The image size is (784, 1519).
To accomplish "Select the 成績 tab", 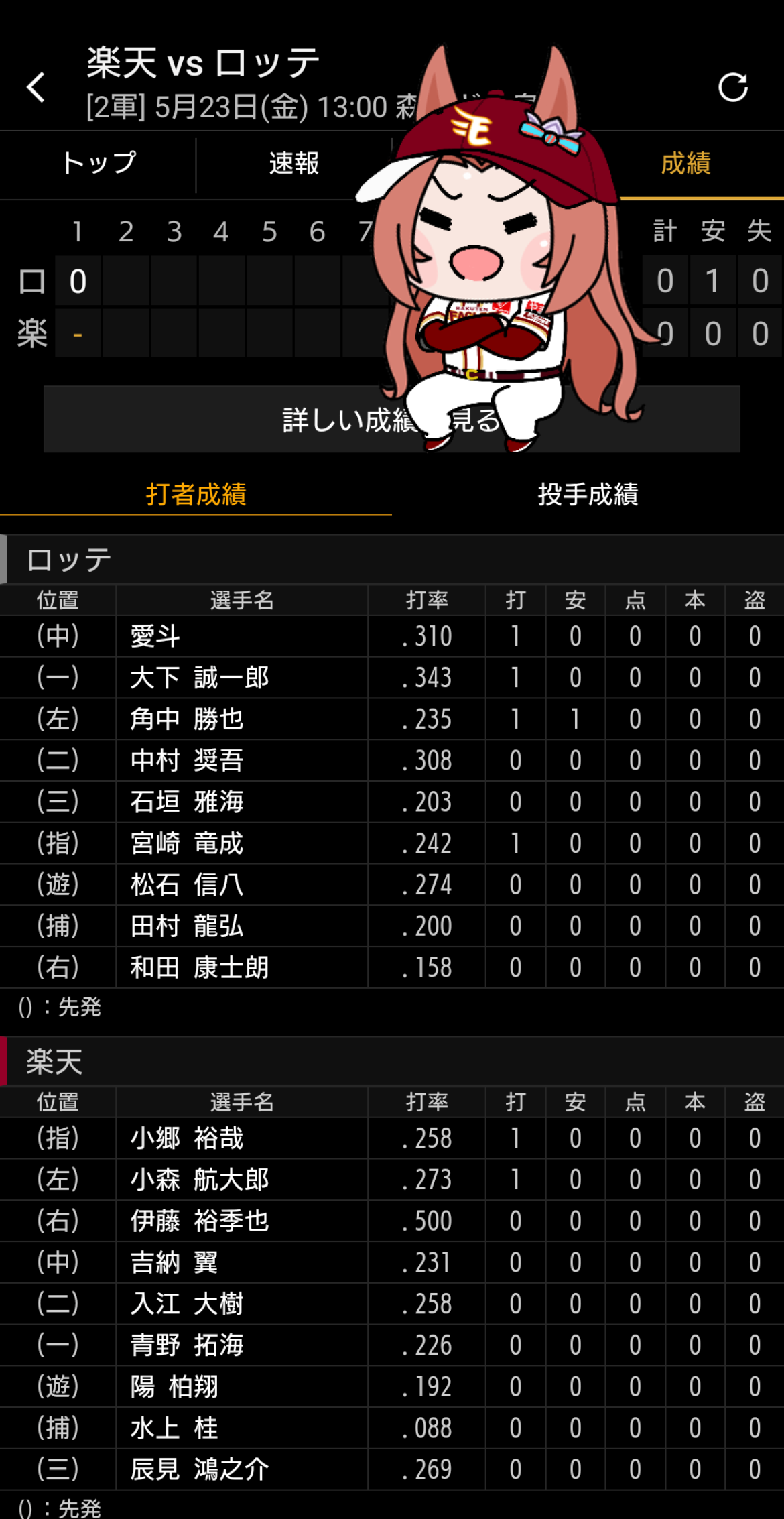I will 685,164.
